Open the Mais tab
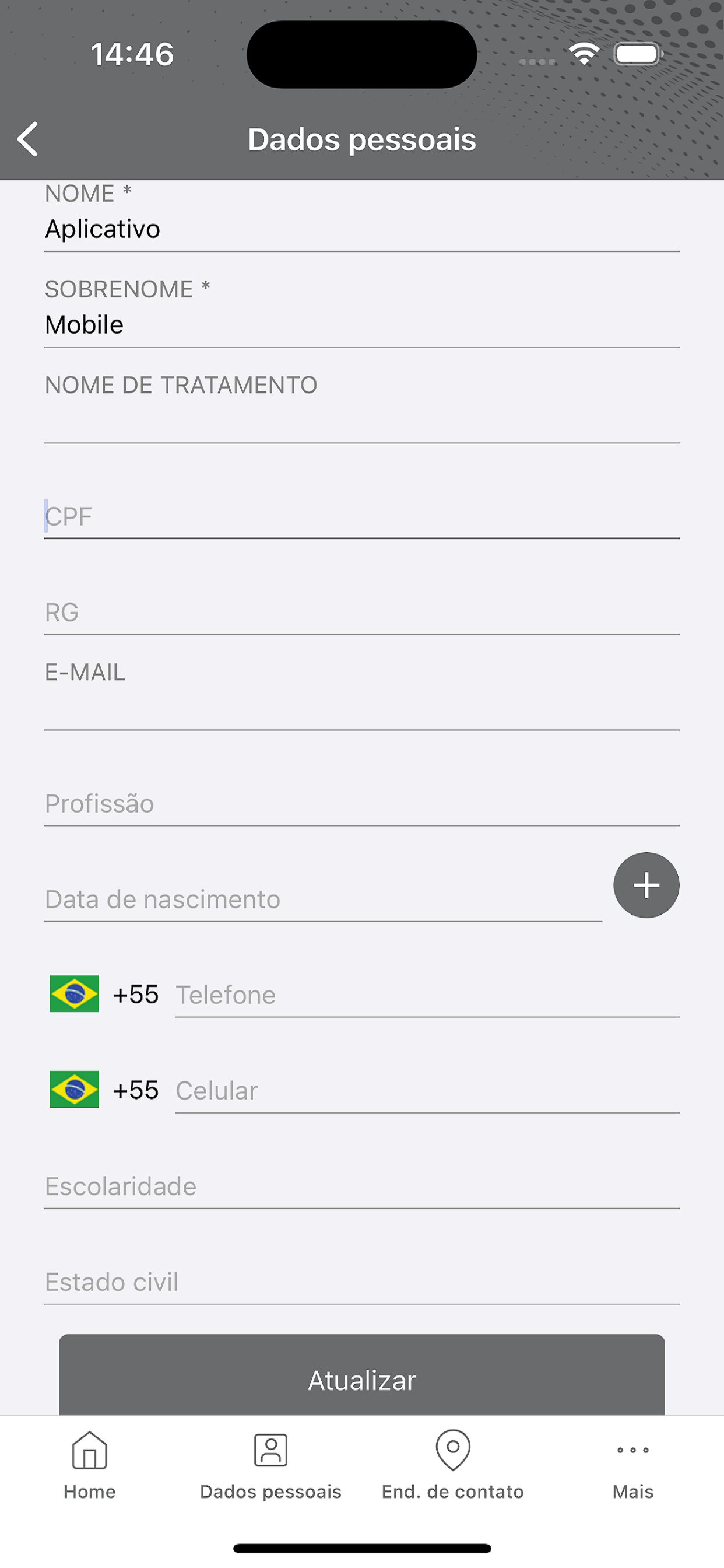Image resolution: width=724 pixels, height=1568 pixels. tap(632, 1466)
